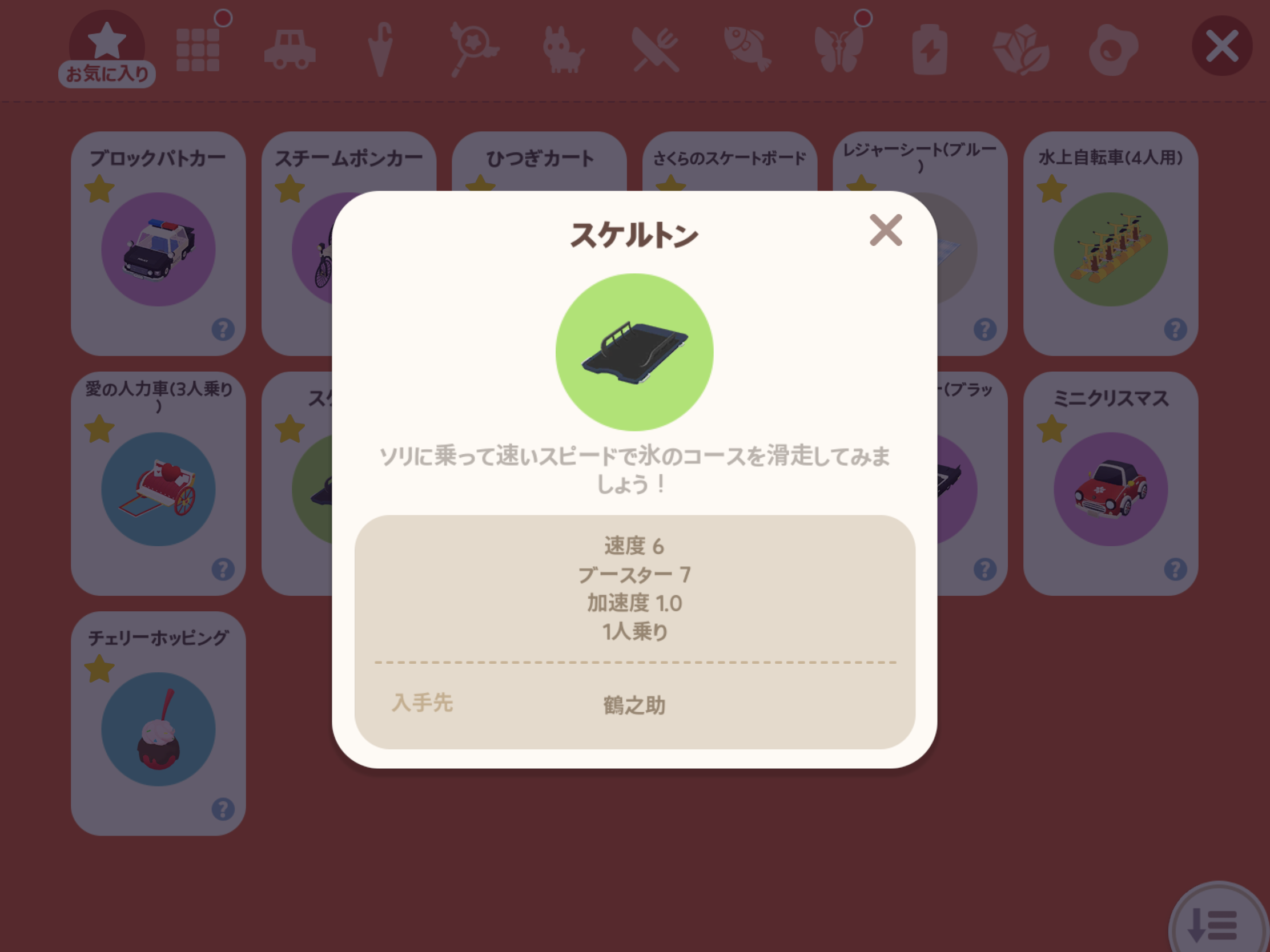The image size is (1270, 952).
Task: Open the knife and fork tab
Action: click(656, 50)
